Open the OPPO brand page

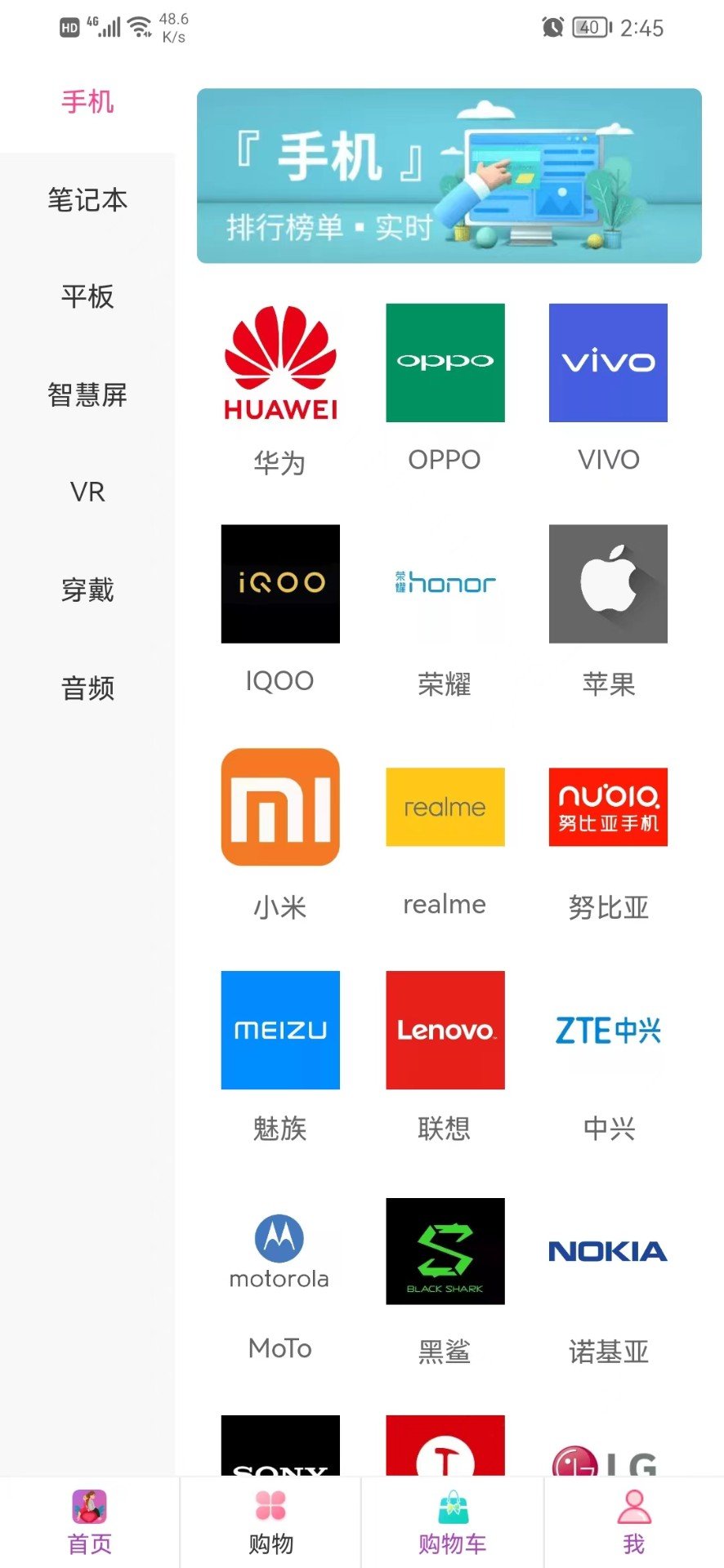(x=445, y=363)
